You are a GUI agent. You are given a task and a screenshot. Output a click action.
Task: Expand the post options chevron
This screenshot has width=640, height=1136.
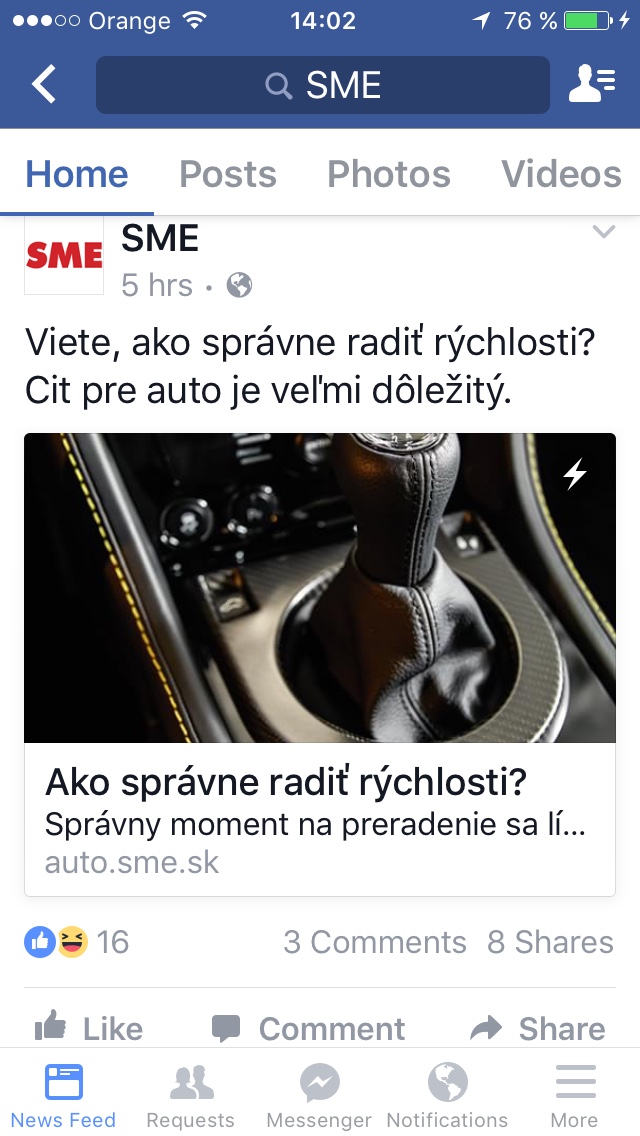[603, 232]
